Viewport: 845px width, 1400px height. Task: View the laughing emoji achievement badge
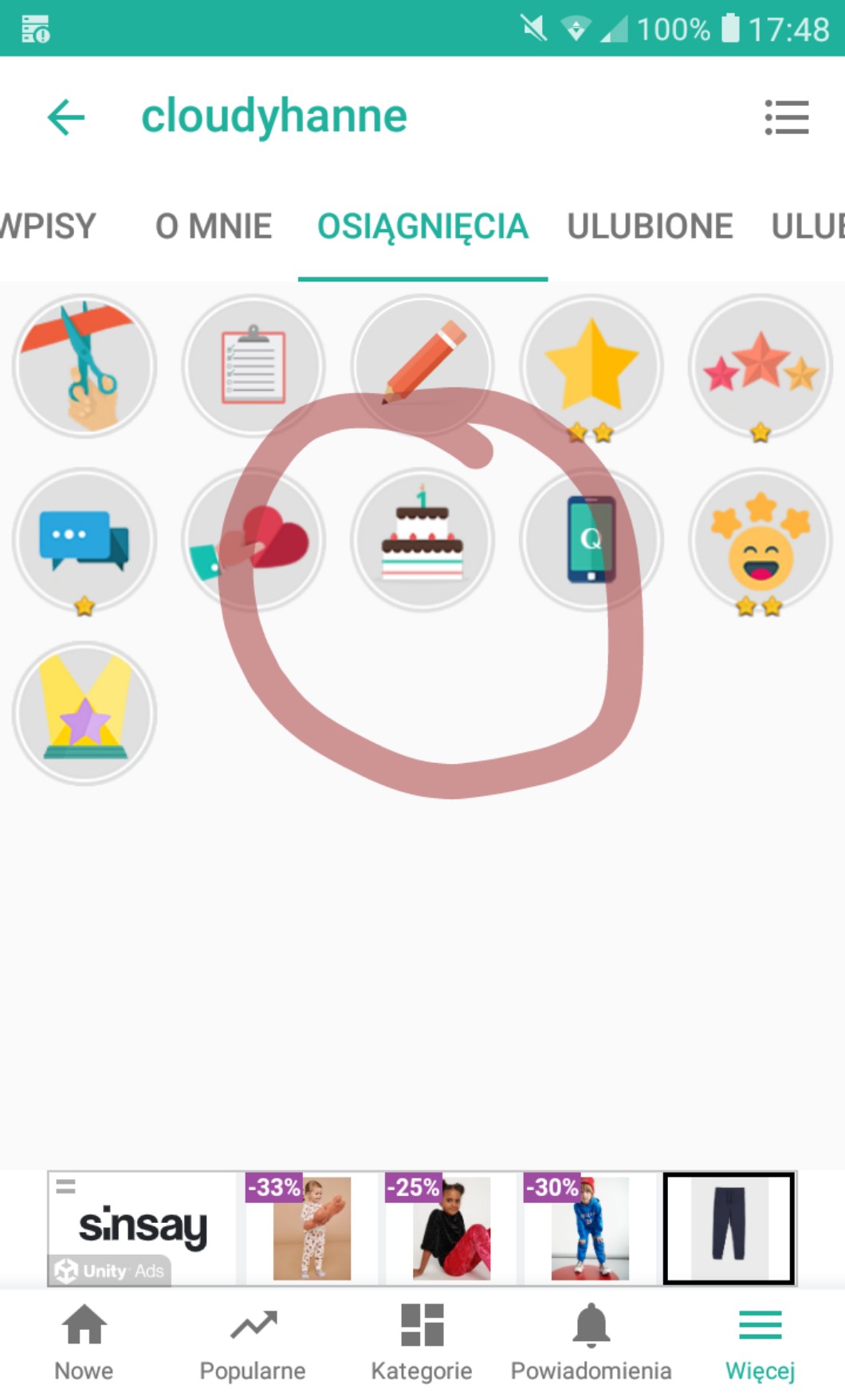760,540
